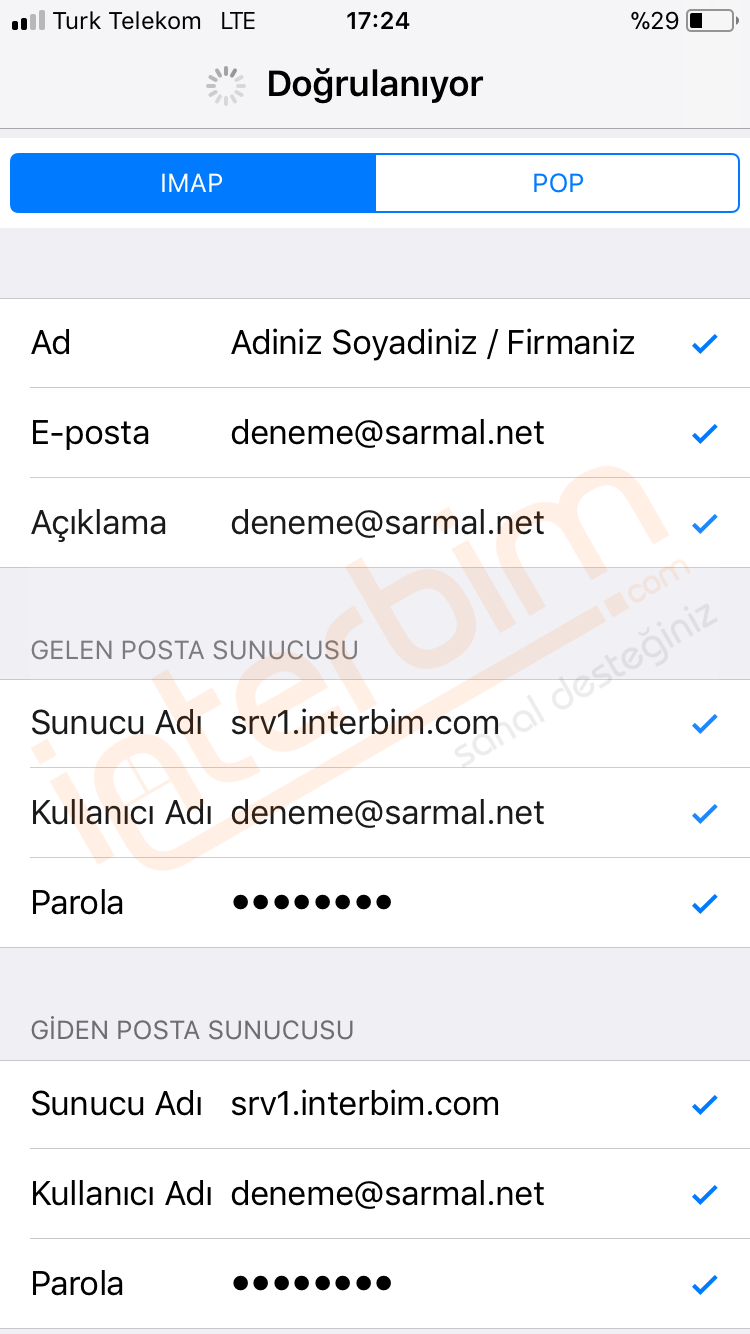750x1334 pixels.
Task: Edit outgoing server Kullanıcı Adı field
Action: (375, 1194)
